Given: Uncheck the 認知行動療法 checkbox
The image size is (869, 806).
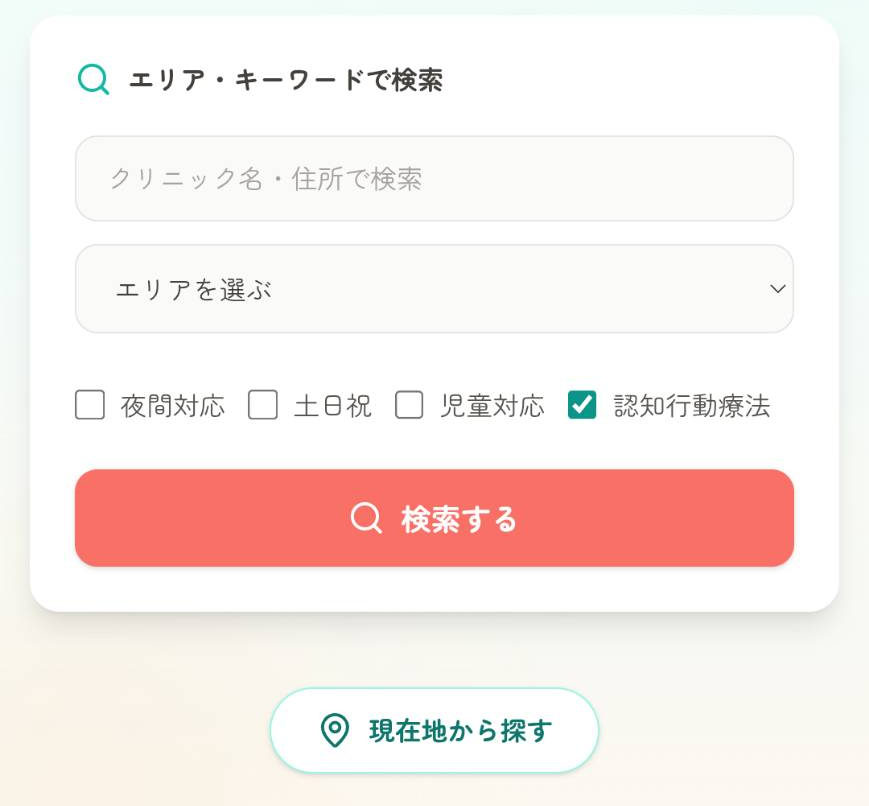Looking at the screenshot, I should tap(582, 405).
